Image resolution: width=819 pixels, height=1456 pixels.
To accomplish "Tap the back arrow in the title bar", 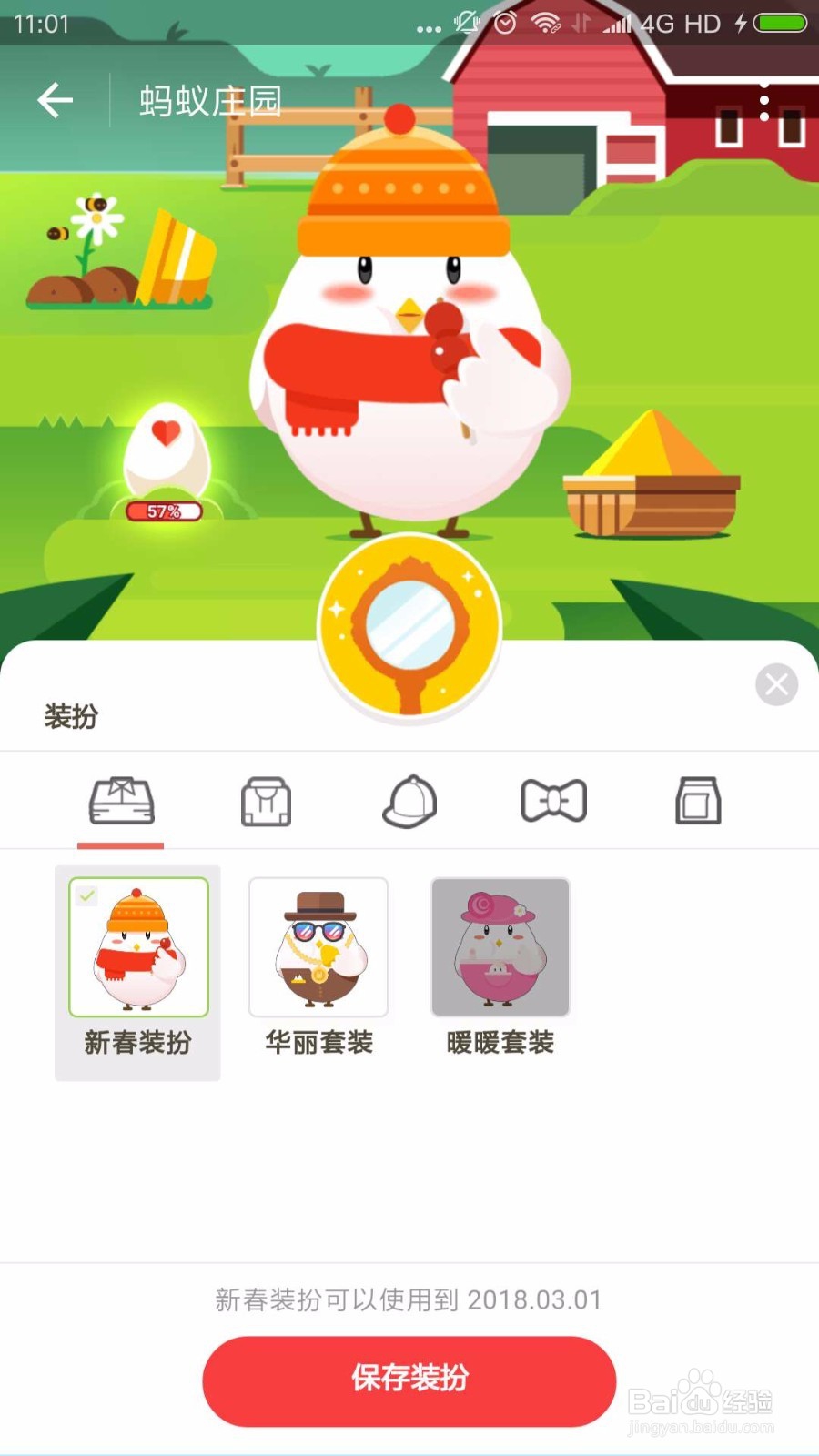I will tap(53, 100).
